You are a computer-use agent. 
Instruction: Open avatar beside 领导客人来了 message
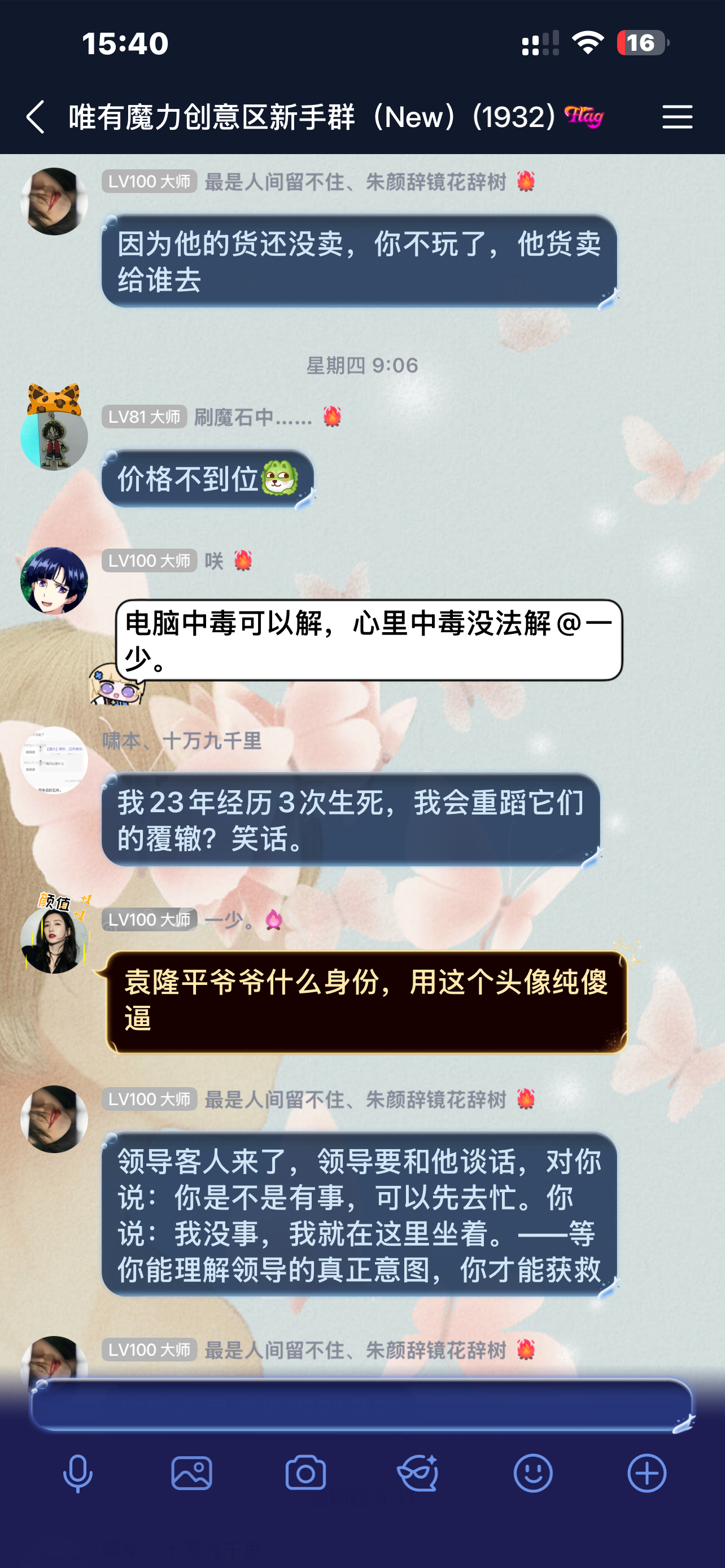pos(54,1119)
